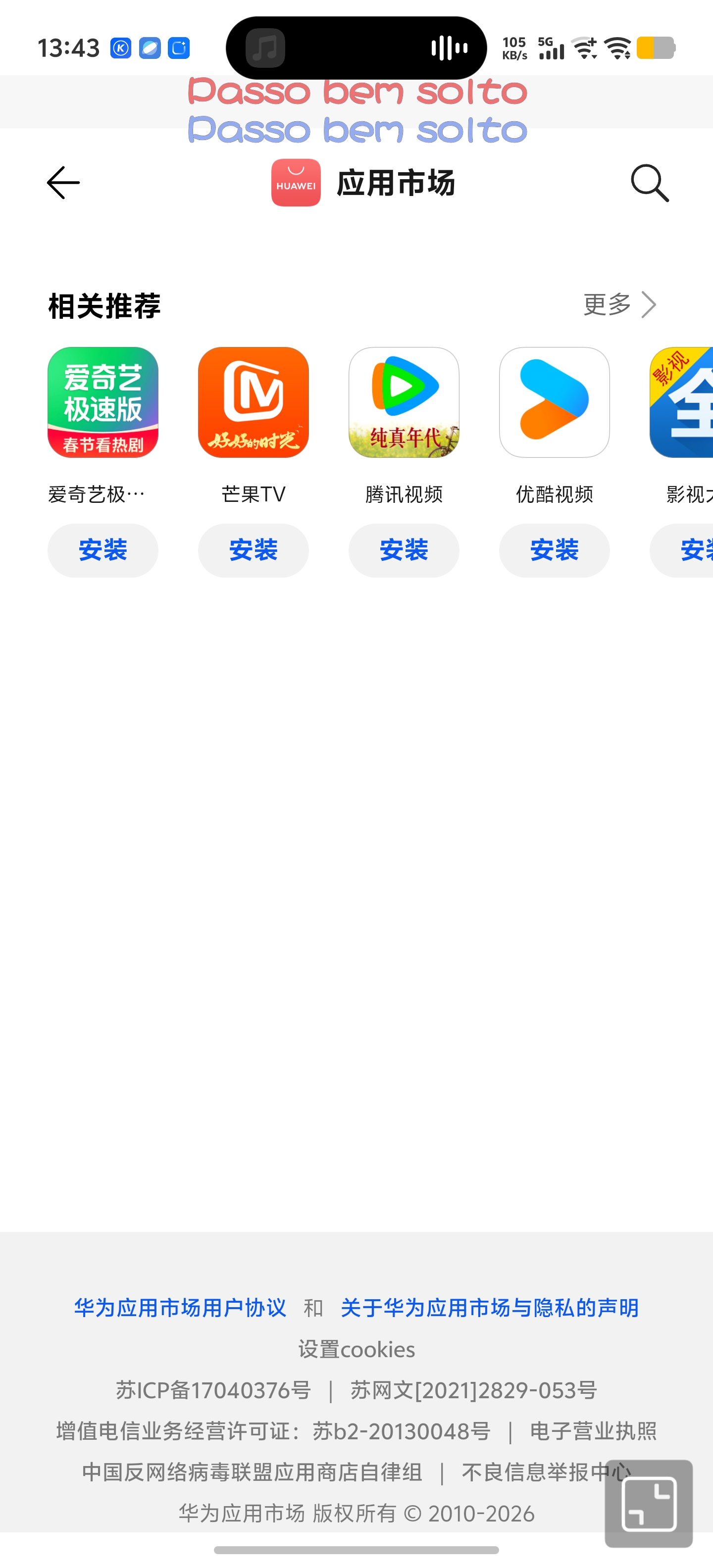This screenshot has height=1568, width=713.
Task: Install 腾讯视频 via its 安装 button
Action: 403,550
